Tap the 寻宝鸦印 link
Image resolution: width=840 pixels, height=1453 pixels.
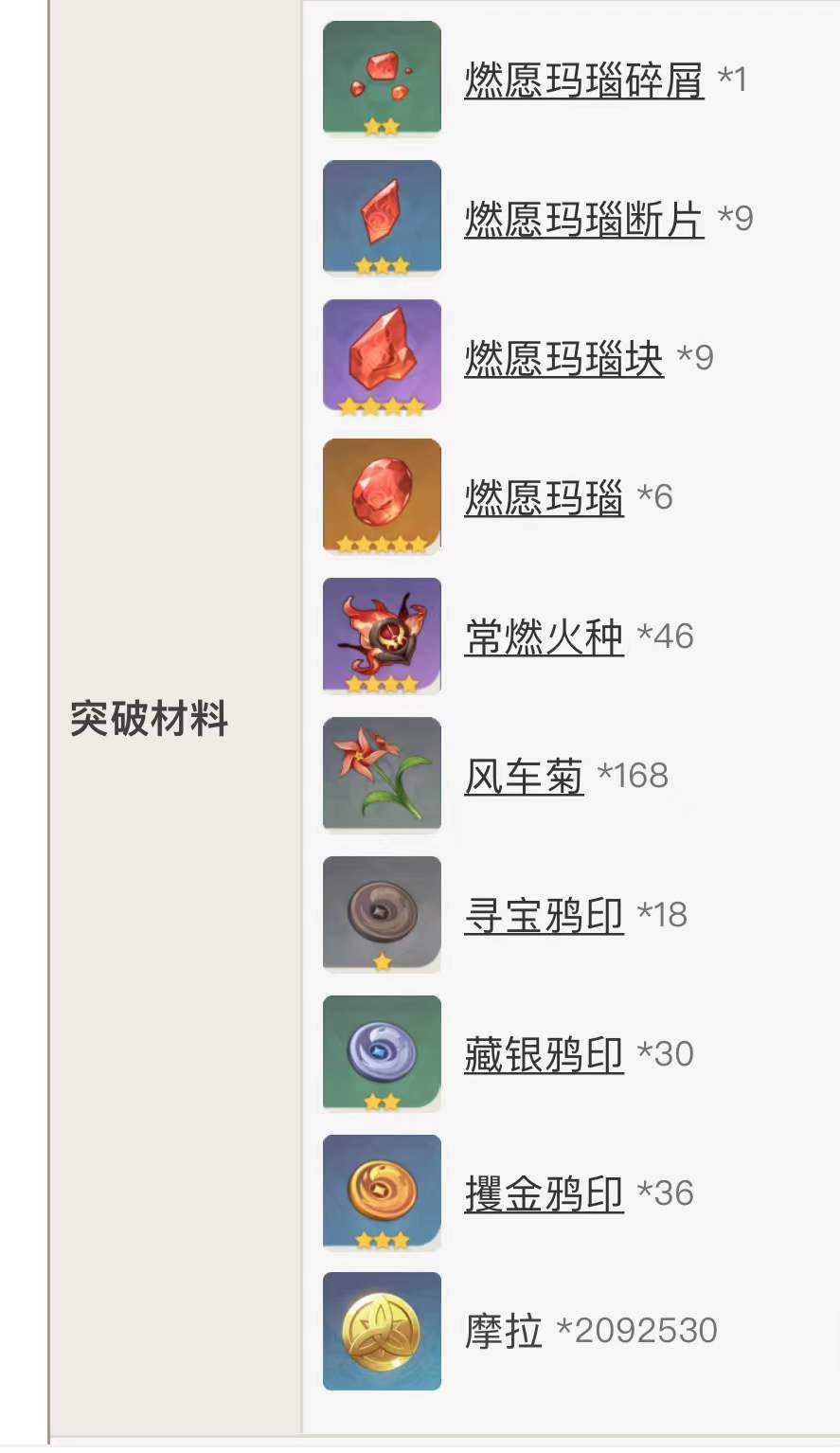(x=544, y=915)
